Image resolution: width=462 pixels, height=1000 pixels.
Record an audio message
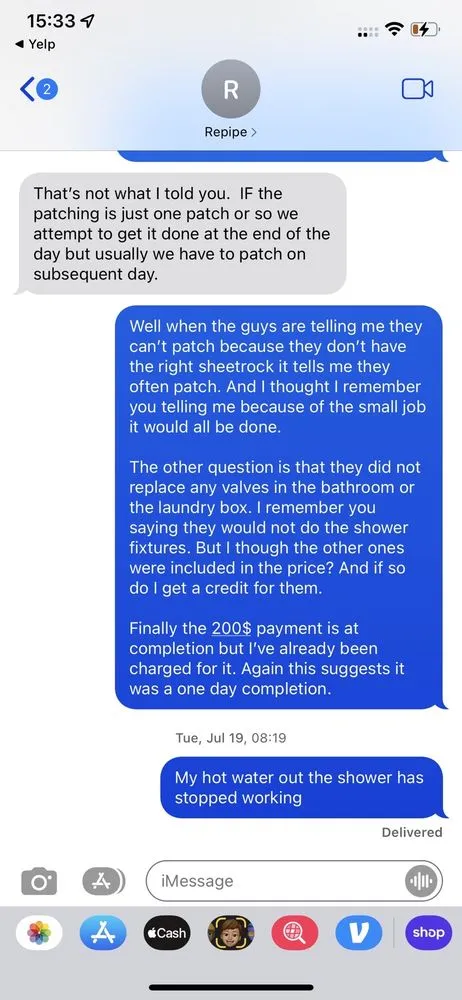click(421, 881)
